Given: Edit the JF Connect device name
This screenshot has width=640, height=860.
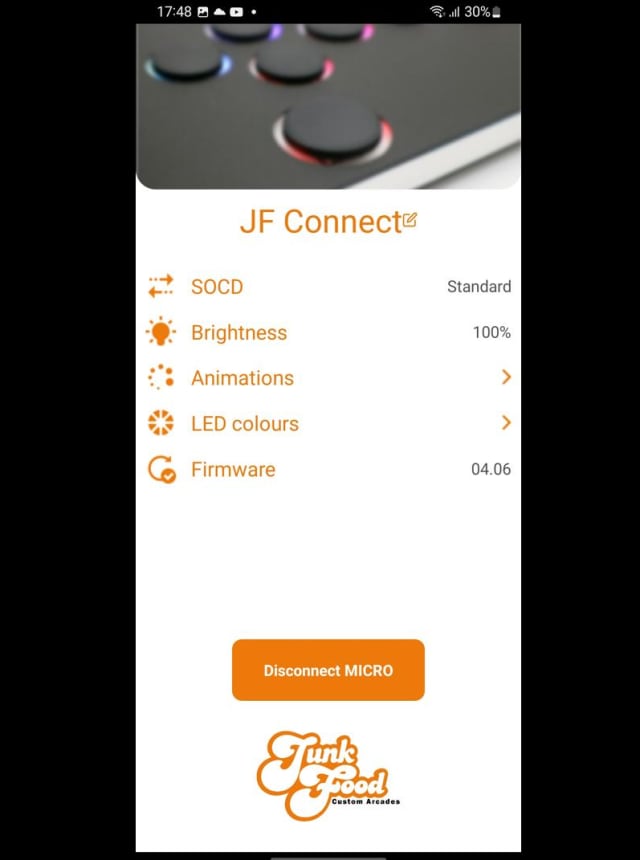Looking at the screenshot, I should pyautogui.click(x=409, y=220).
